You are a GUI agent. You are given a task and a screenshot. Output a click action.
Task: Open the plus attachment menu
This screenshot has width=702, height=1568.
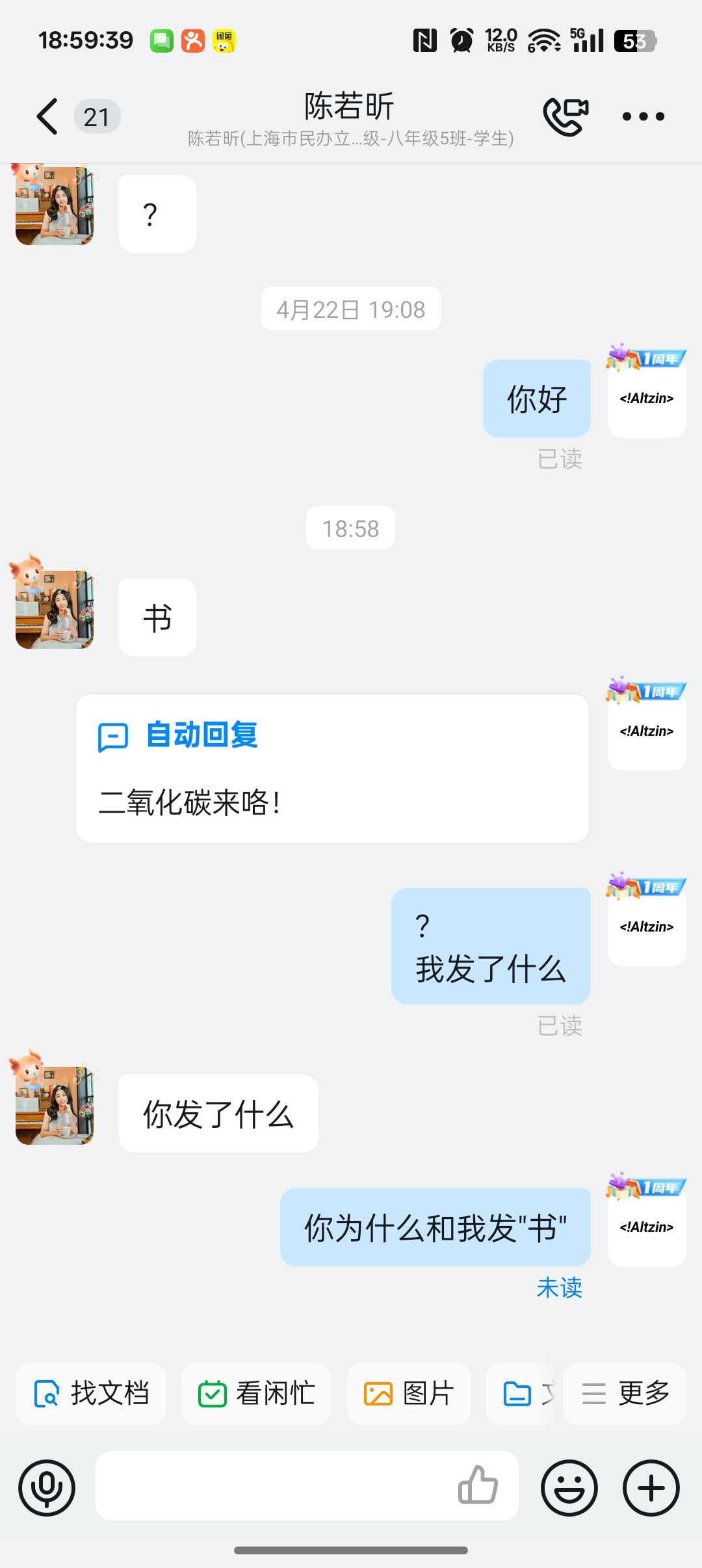(x=651, y=1487)
